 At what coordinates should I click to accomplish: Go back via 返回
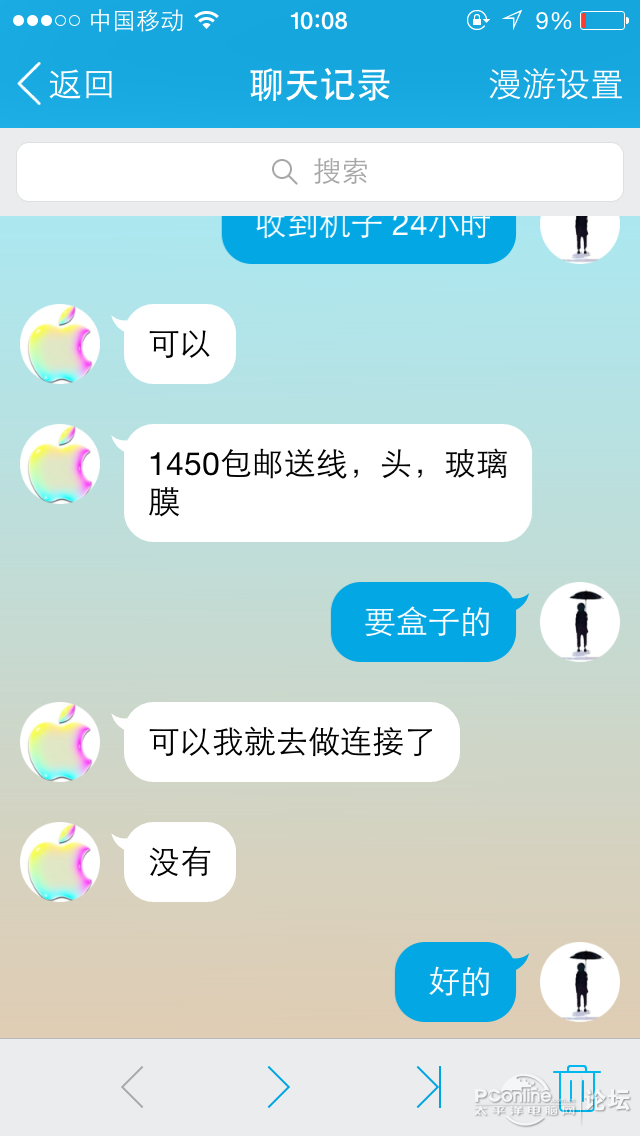coord(65,85)
